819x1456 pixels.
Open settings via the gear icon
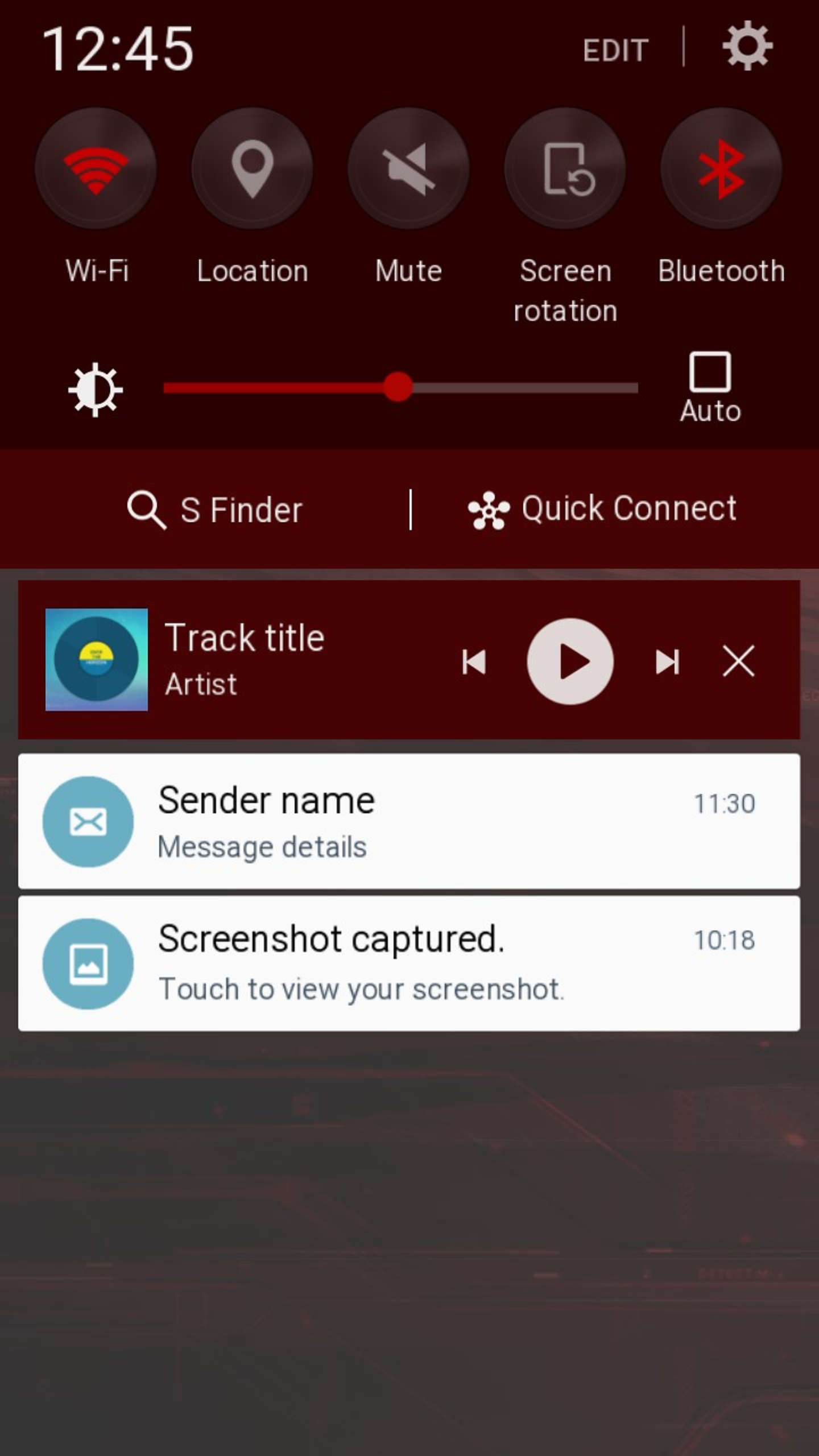tap(747, 46)
